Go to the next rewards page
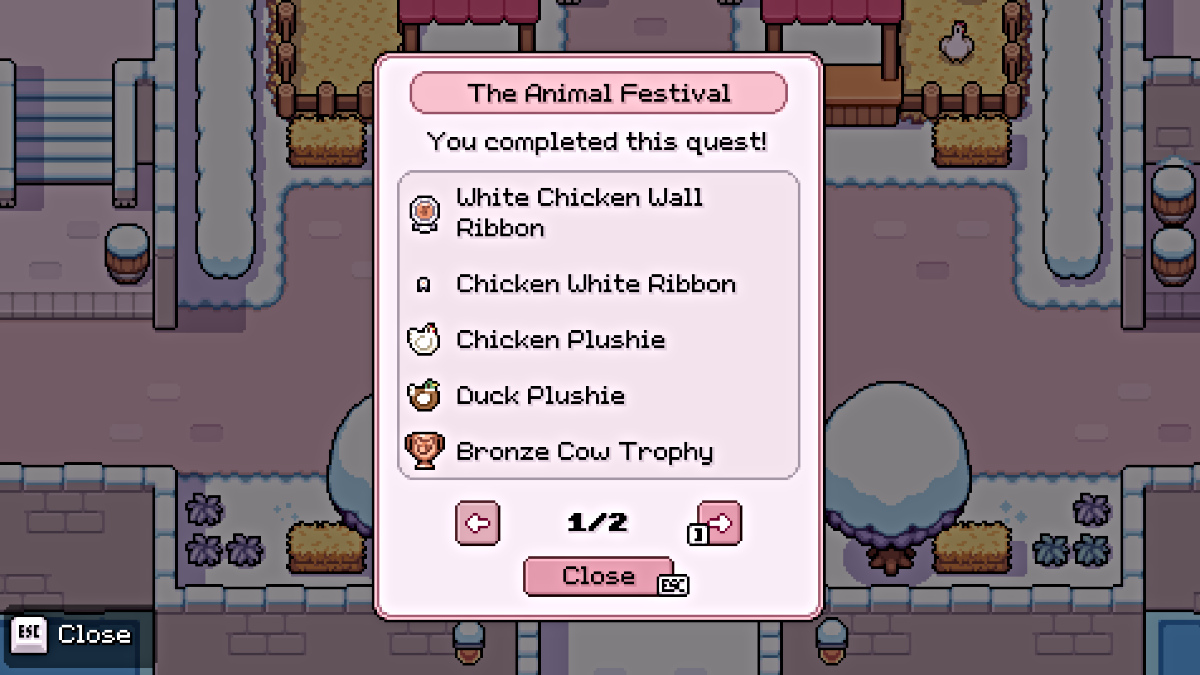This screenshot has width=1200, height=675. pyautogui.click(x=720, y=522)
